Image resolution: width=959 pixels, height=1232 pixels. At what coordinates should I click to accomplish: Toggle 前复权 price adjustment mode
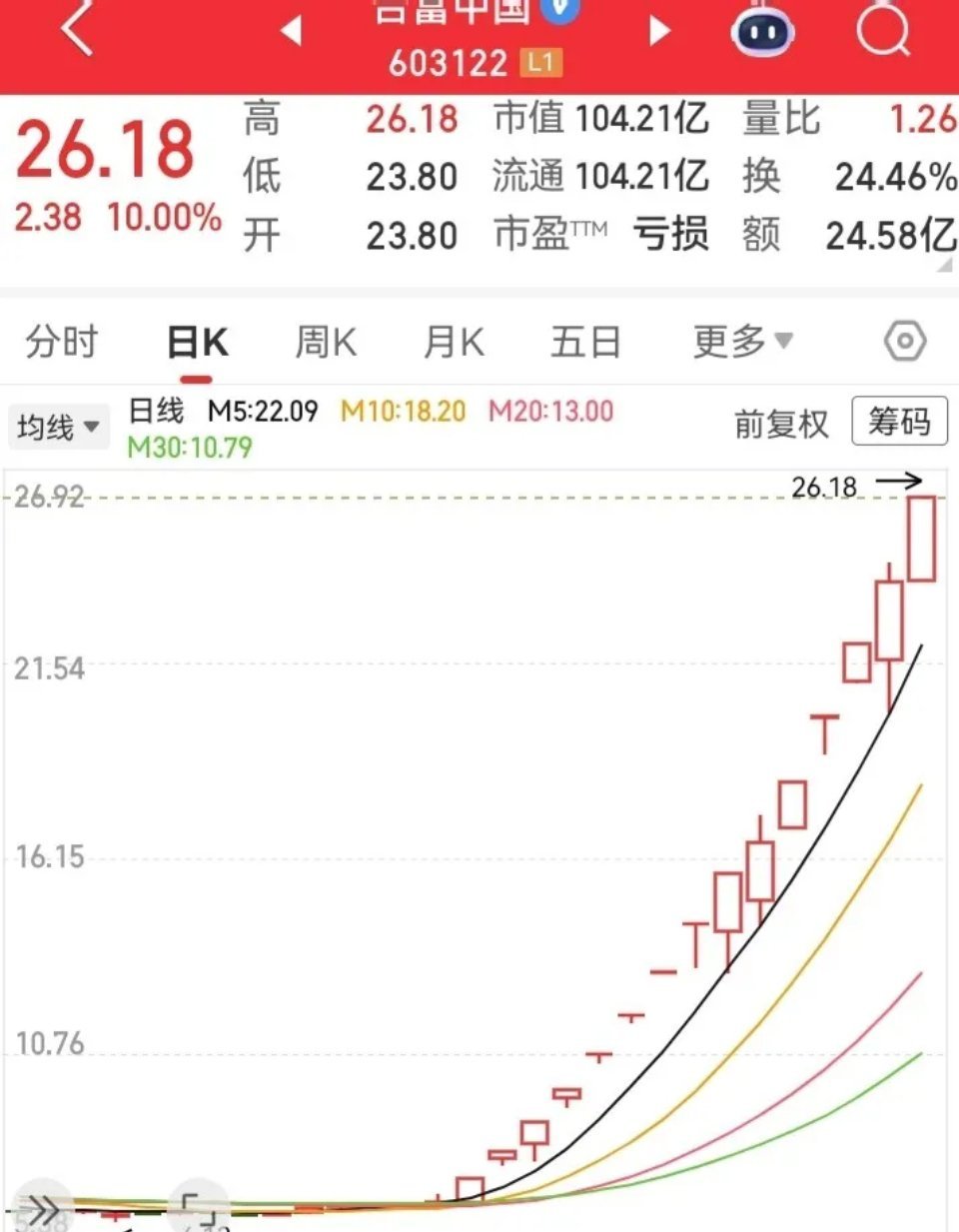coord(782,424)
